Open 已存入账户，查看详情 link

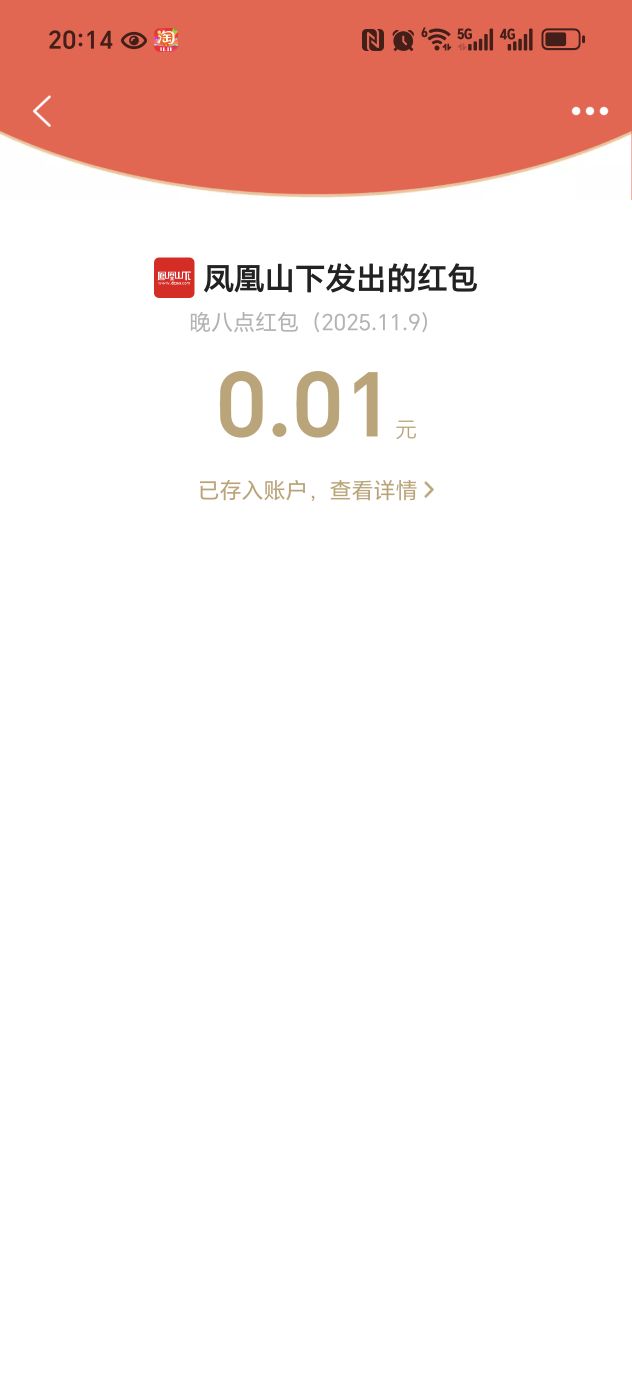click(316, 490)
